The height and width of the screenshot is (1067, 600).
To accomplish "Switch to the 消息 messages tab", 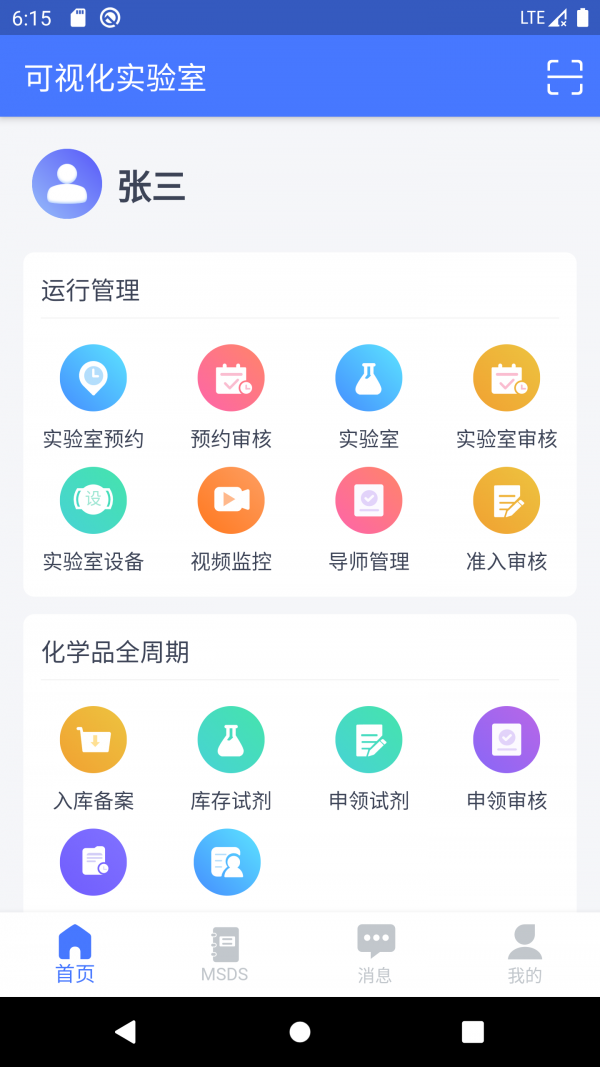I will pyautogui.click(x=375, y=954).
